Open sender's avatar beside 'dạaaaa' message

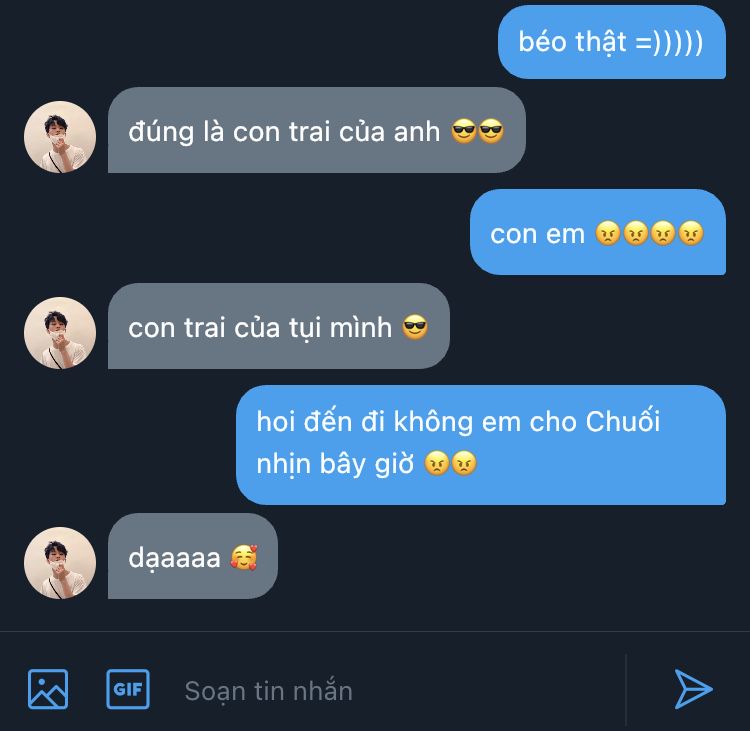pos(60,563)
